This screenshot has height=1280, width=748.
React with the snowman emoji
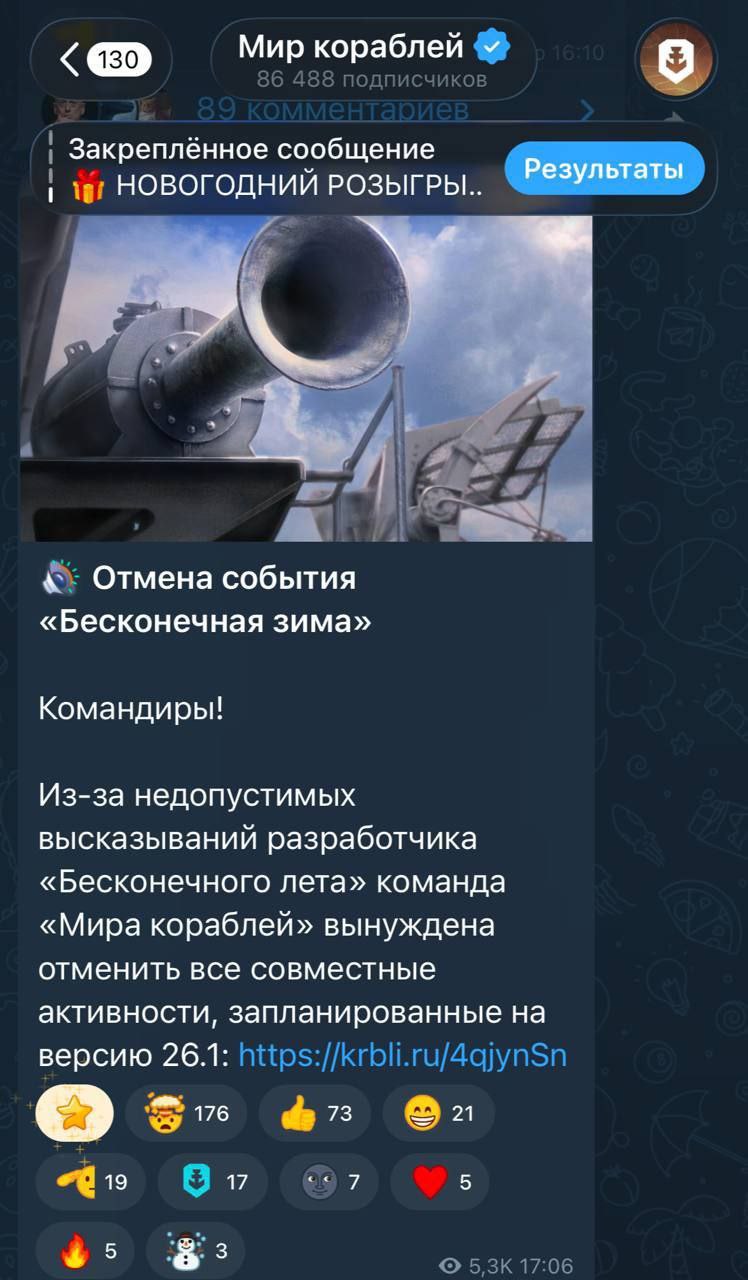click(x=195, y=1250)
